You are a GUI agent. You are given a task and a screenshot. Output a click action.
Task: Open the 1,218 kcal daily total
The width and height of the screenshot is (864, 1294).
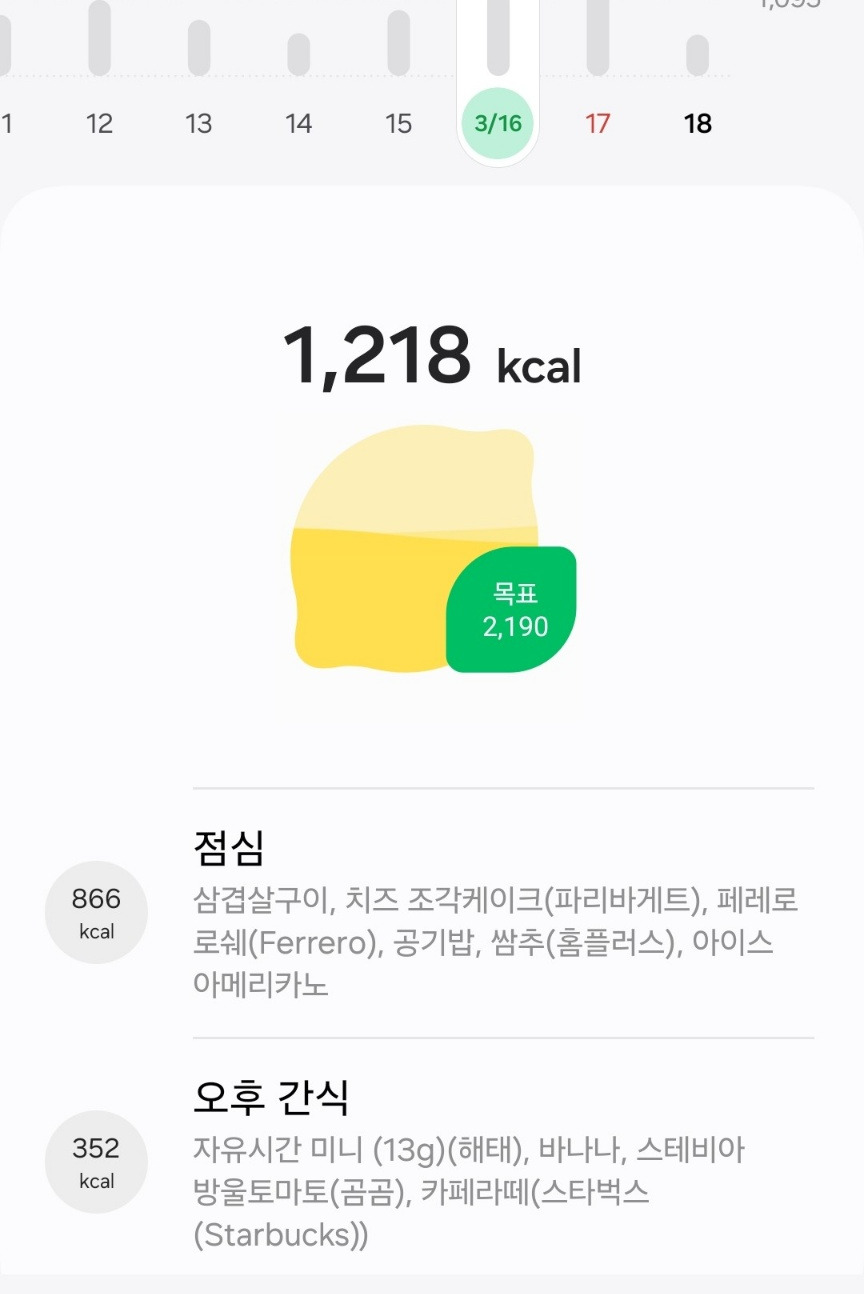click(432, 360)
